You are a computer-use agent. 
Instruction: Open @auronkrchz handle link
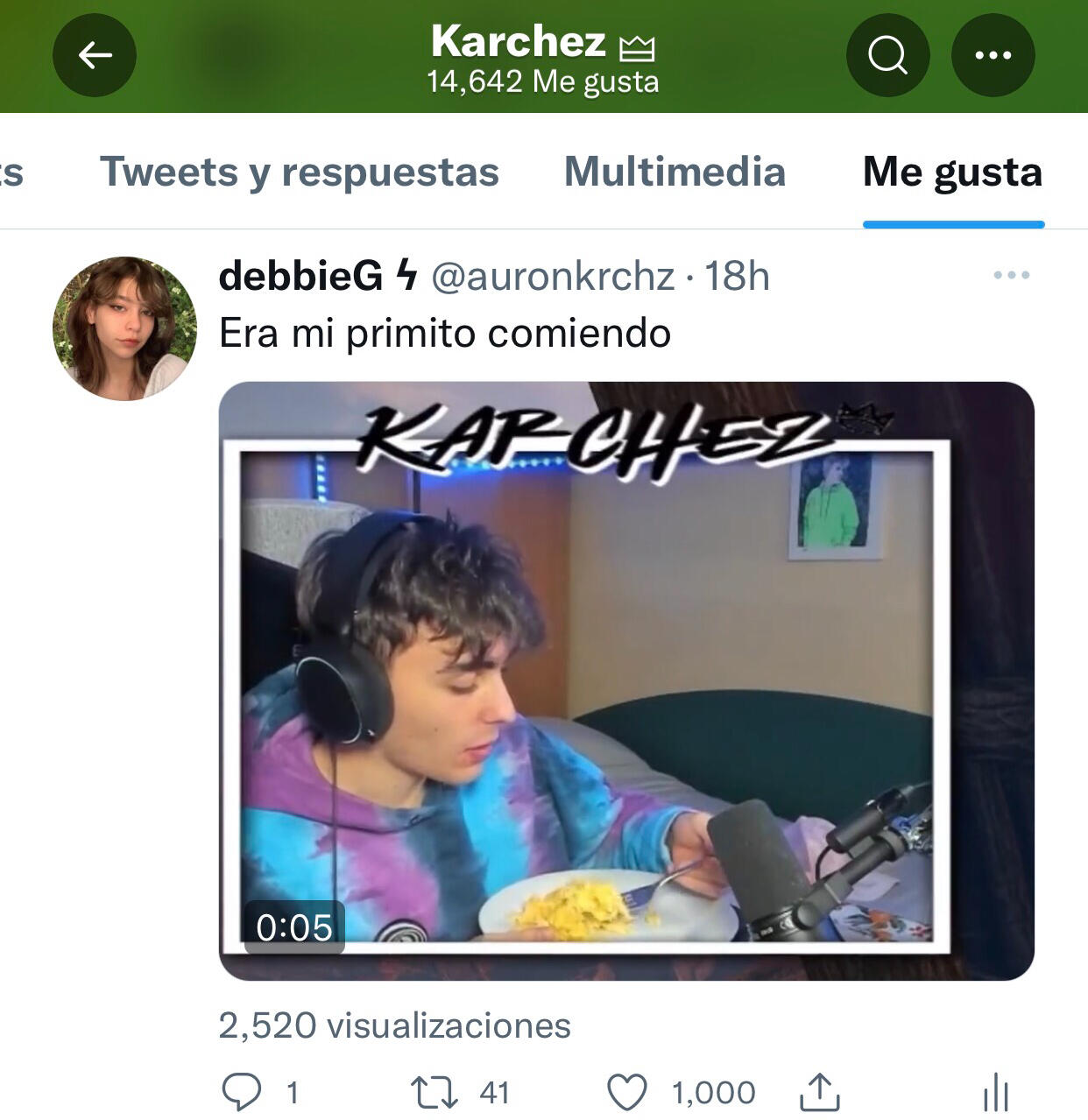click(x=553, y=277)
